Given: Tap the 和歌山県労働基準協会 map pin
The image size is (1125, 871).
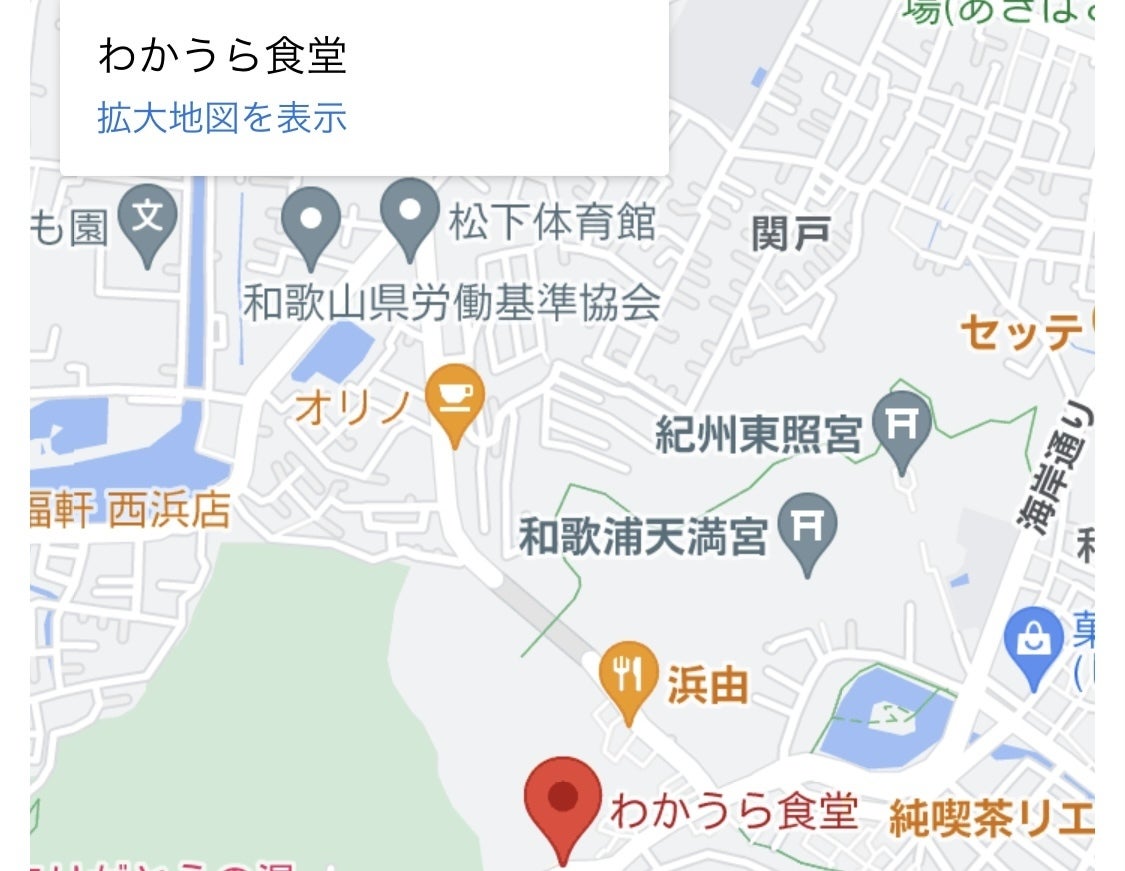Looking at the screenshot, I should (311, 221).
